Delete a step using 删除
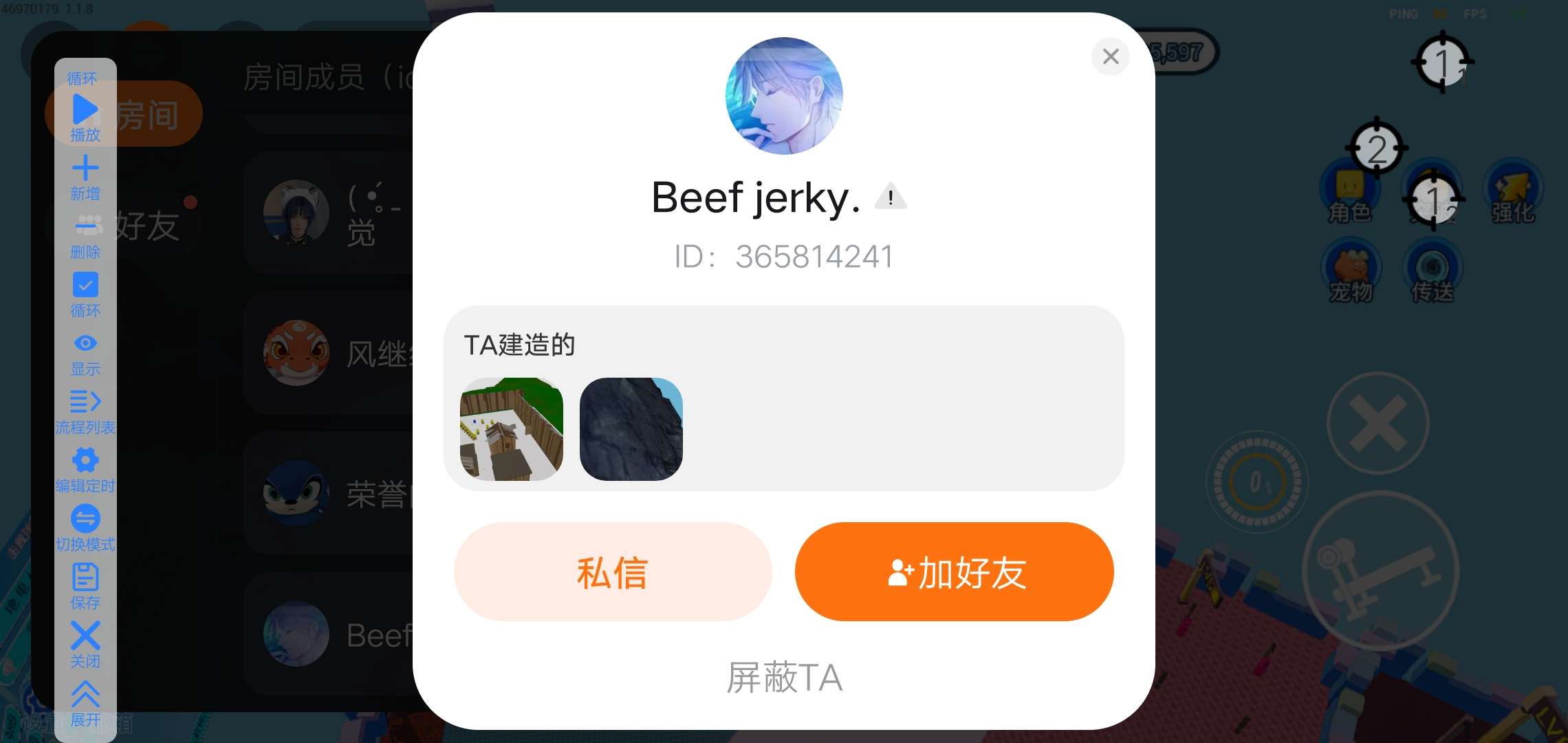This screenshot has height=743, width=1568. click(85, 227)
